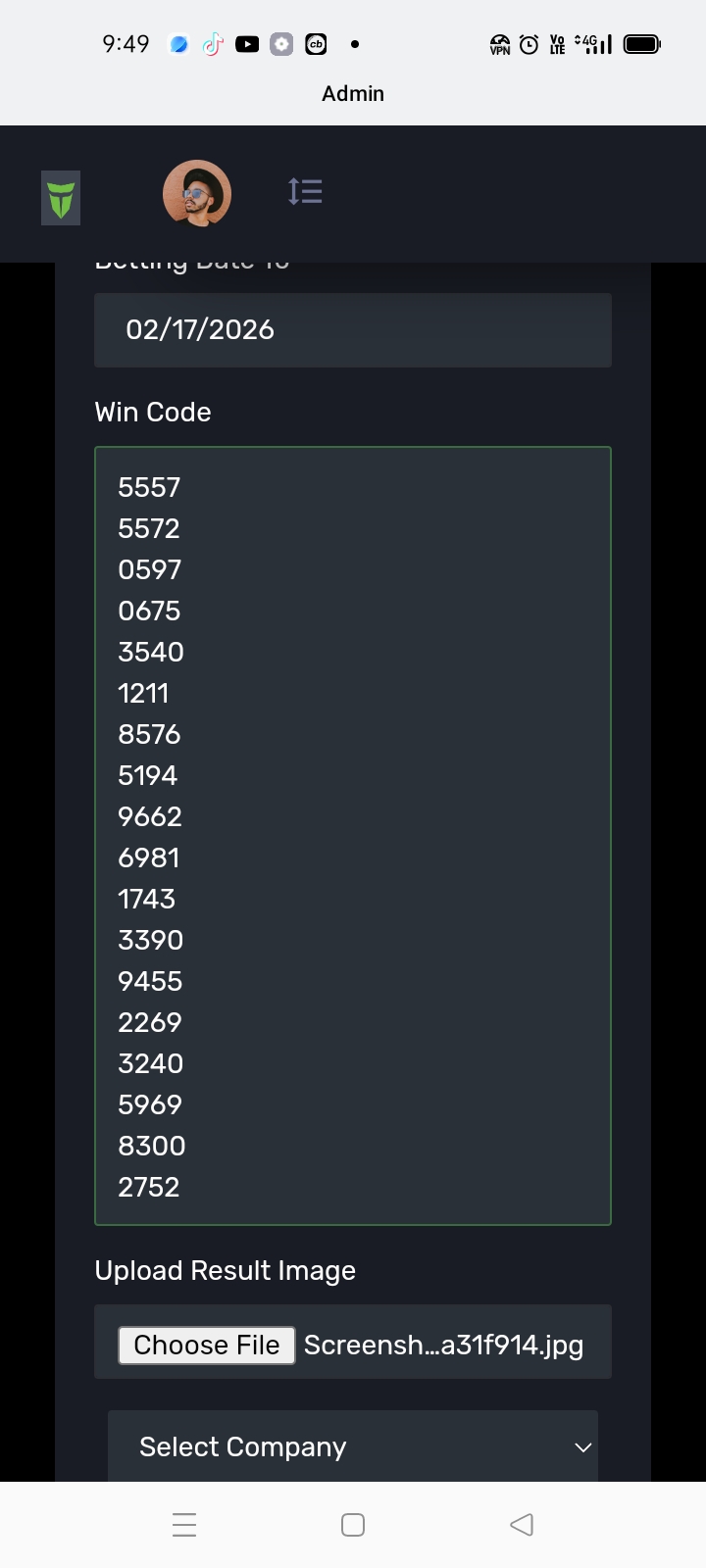Tap the profile avatar photo
The width and height of the screenshot is (706, 1568).
(197, 193)
